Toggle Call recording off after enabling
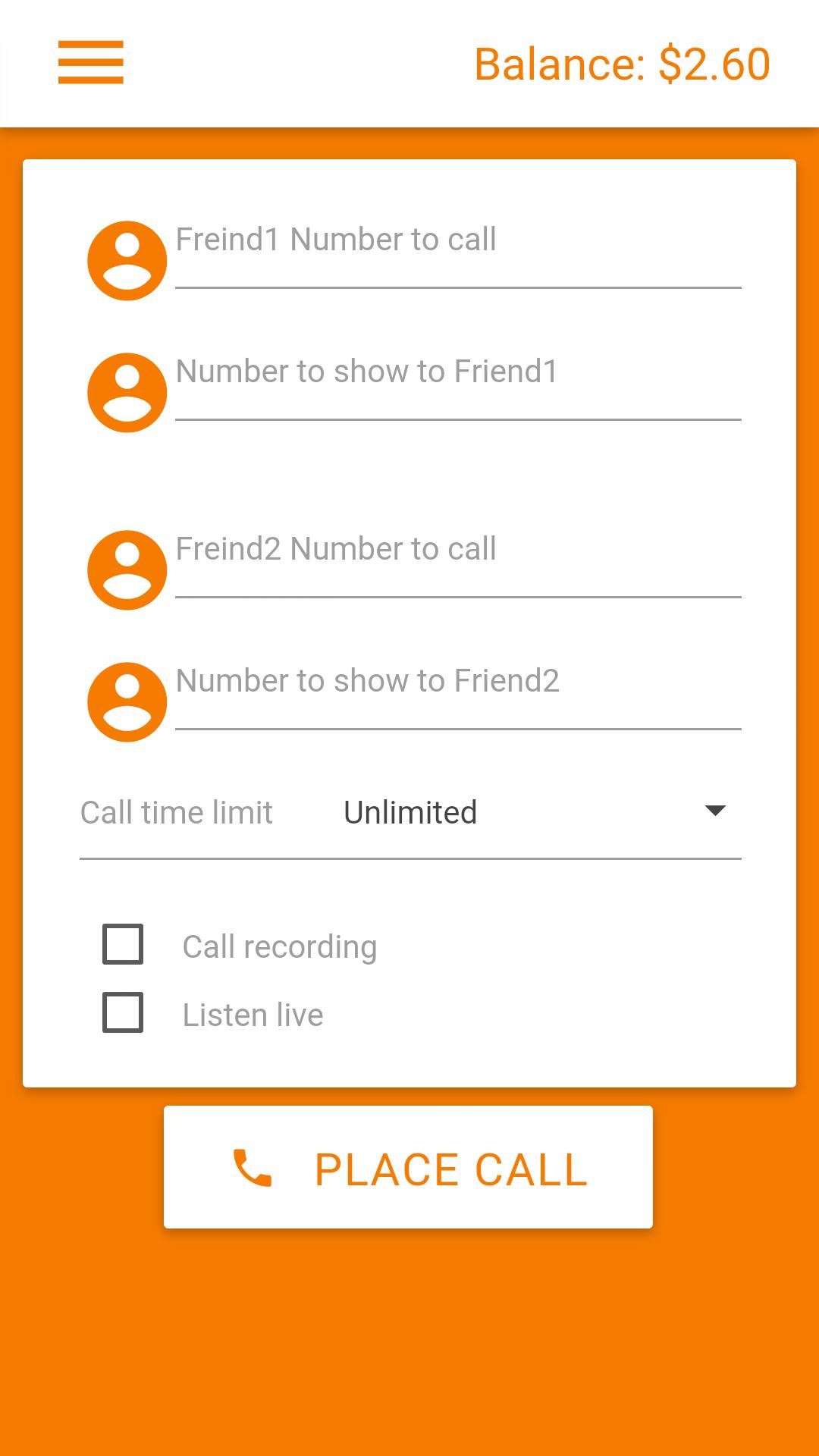The image size is (819, 1456). click(x=124, y=945)
